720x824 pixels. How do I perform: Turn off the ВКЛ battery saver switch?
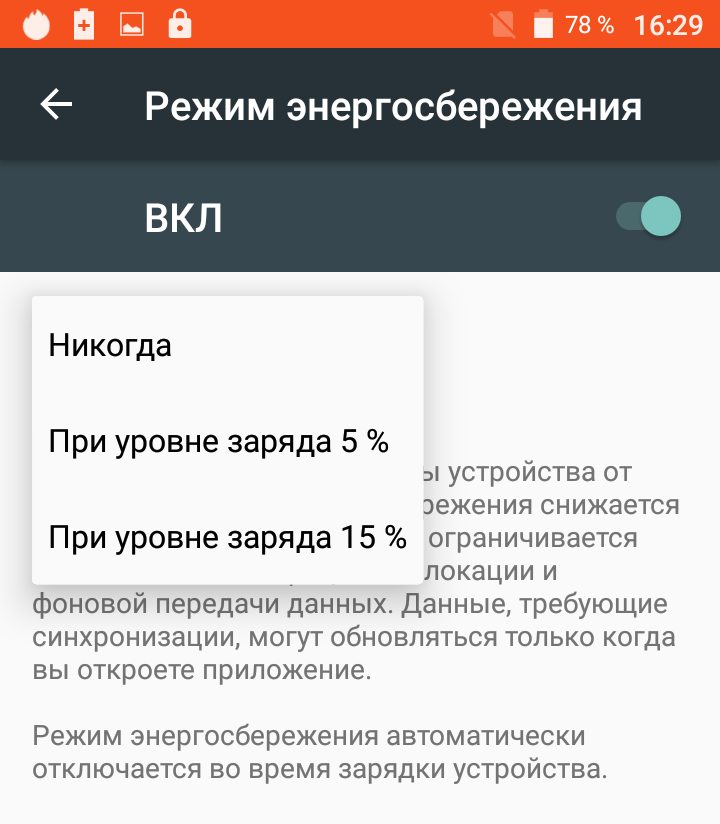[x=648, y=217]
